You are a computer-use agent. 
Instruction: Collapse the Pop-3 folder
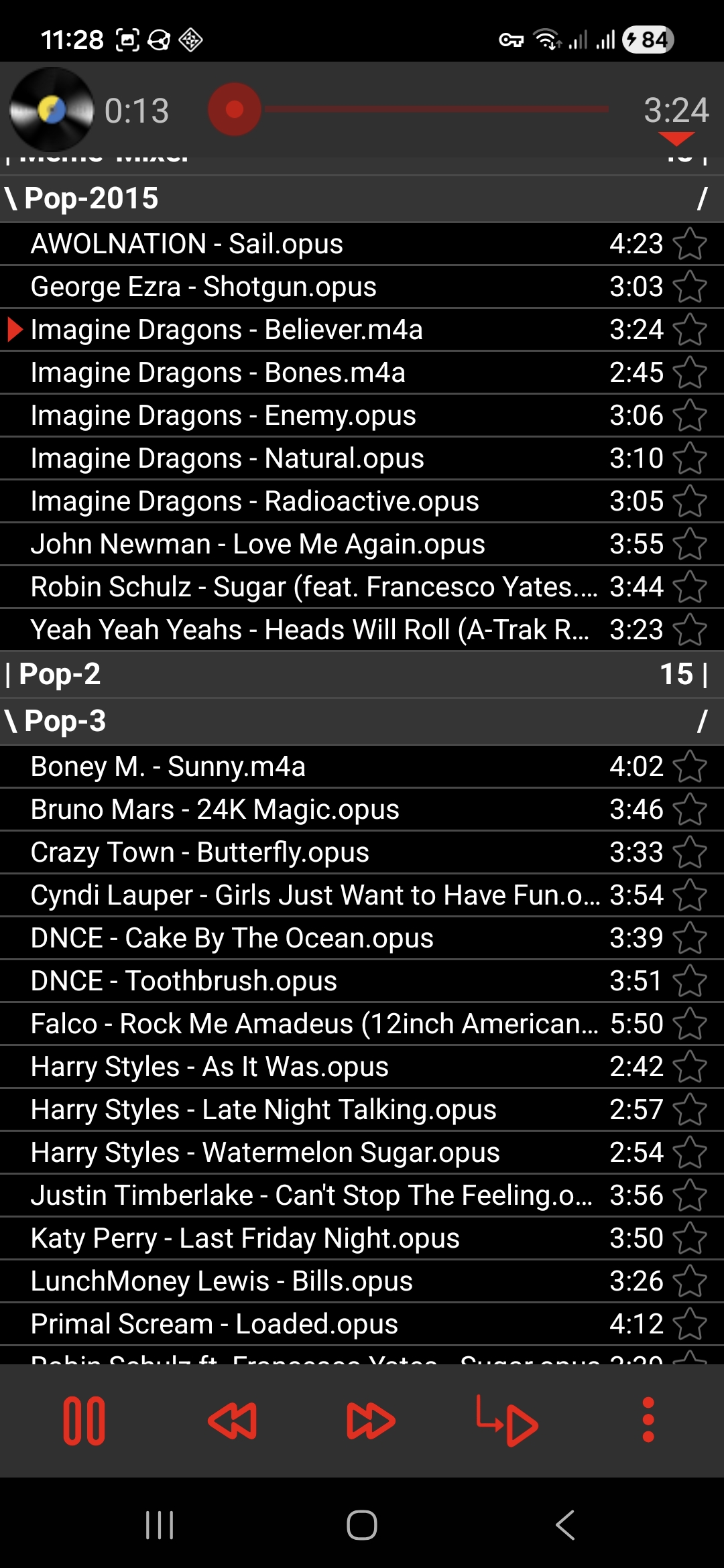coord(362,722)
